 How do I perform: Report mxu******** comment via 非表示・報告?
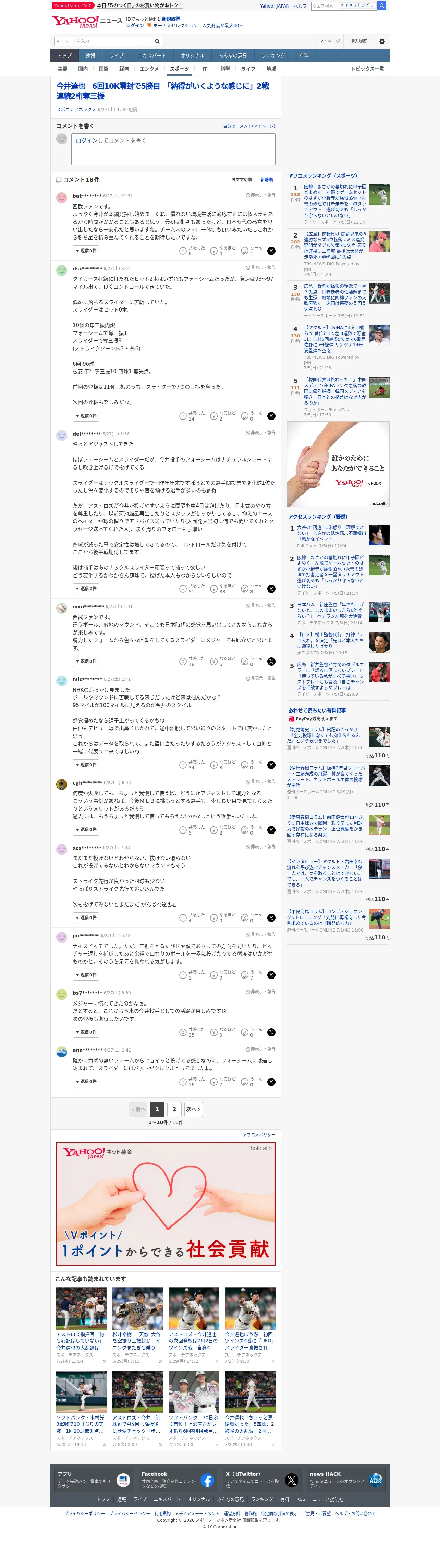[x=260, y=606]
